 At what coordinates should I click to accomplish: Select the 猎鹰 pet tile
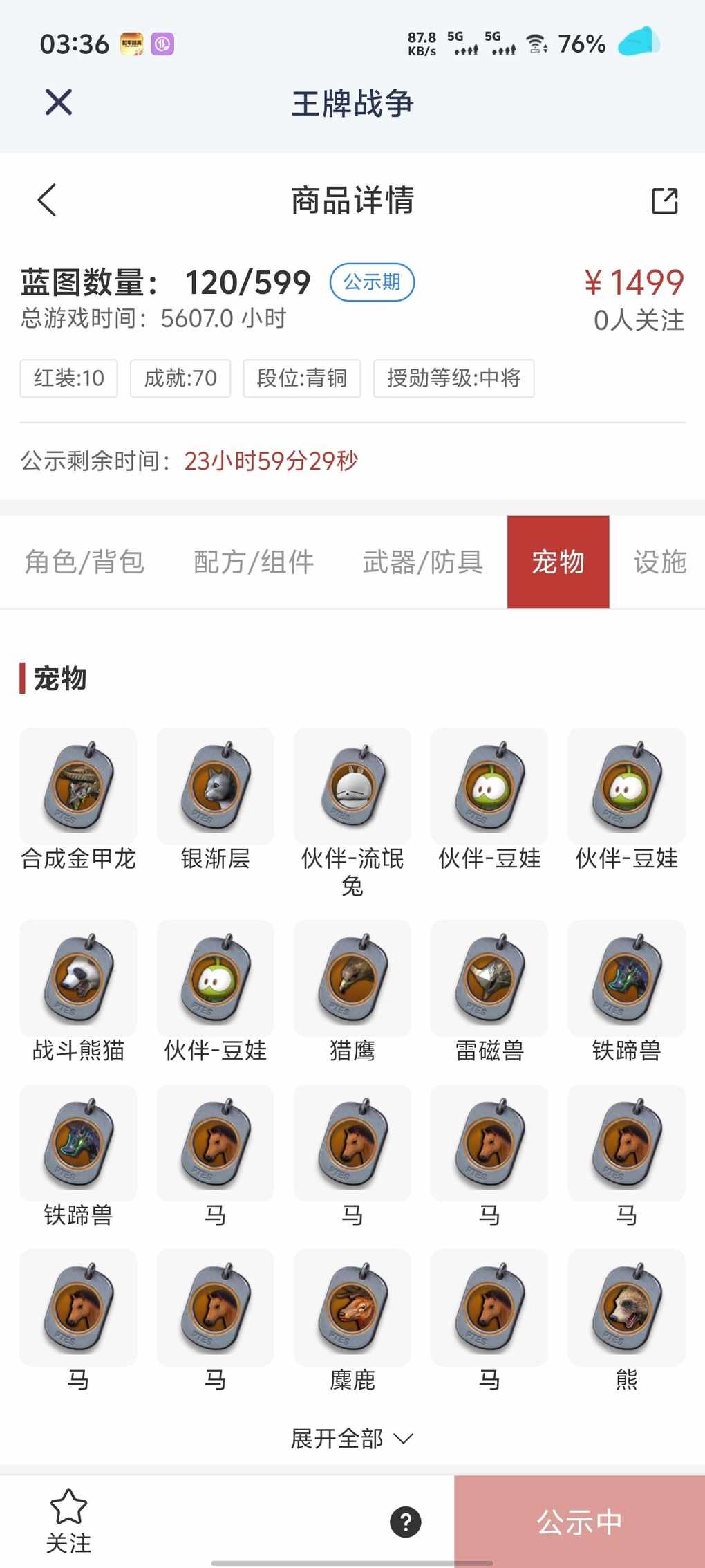click(x=352, y=978)
